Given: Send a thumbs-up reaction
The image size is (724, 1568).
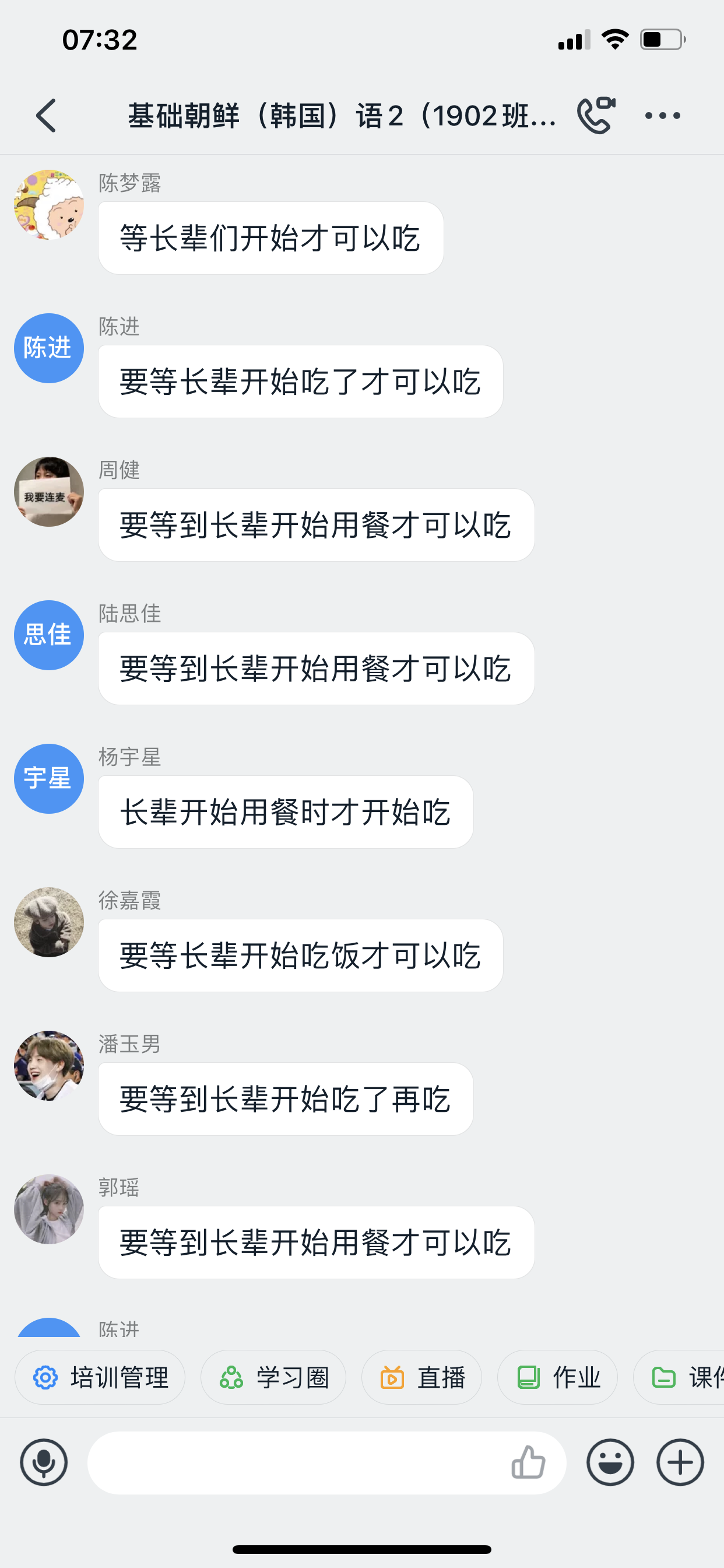Looking at the screenshot, I should (x=528, y=1462).
